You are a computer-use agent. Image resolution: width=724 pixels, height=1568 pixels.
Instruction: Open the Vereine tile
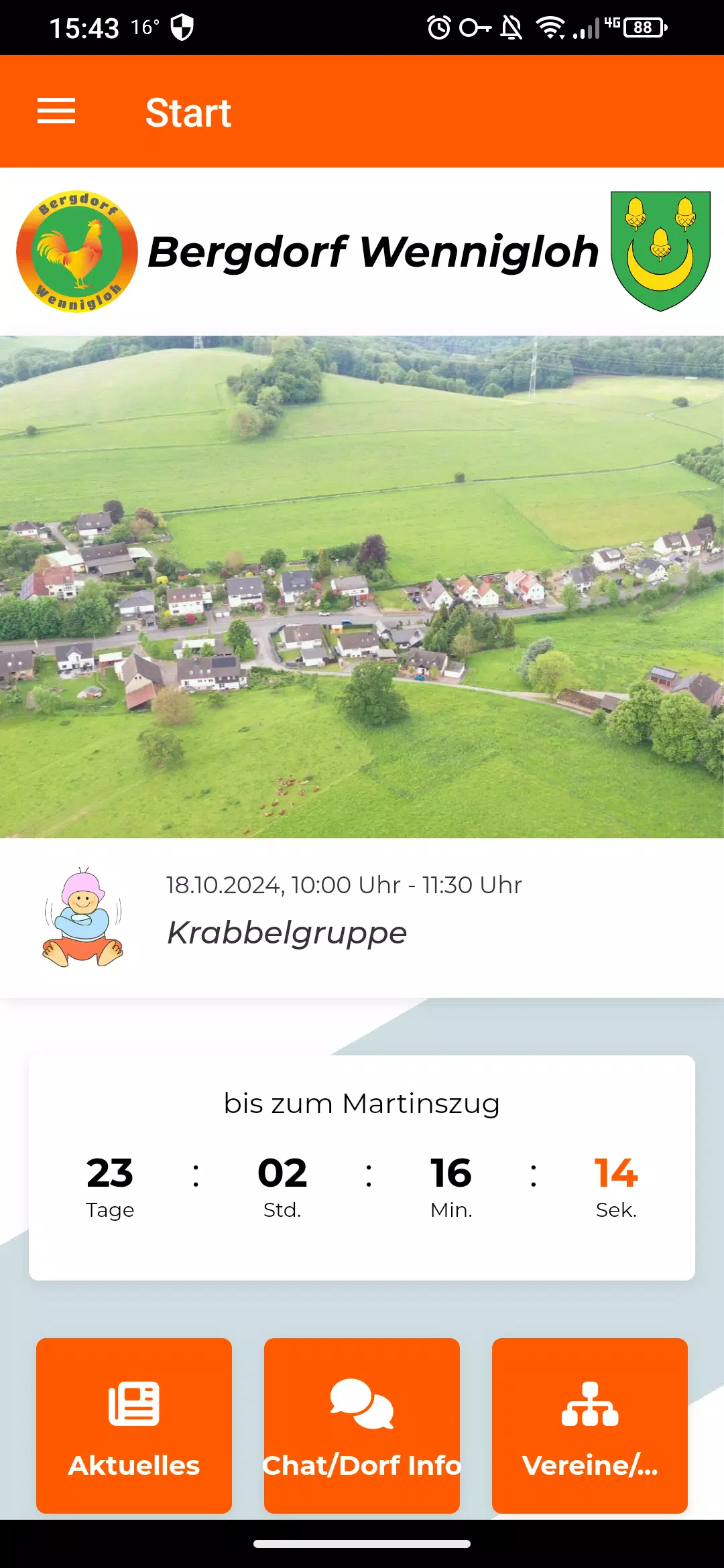(590, 1425)
